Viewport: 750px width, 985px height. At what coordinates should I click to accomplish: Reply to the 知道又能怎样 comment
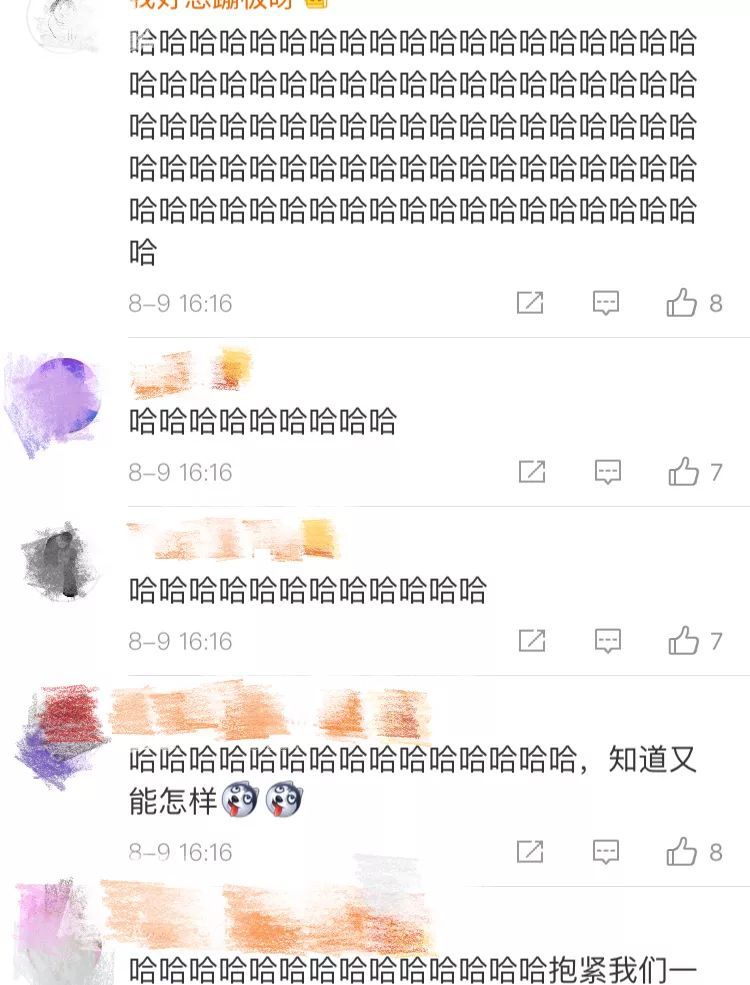pos(606,852)
